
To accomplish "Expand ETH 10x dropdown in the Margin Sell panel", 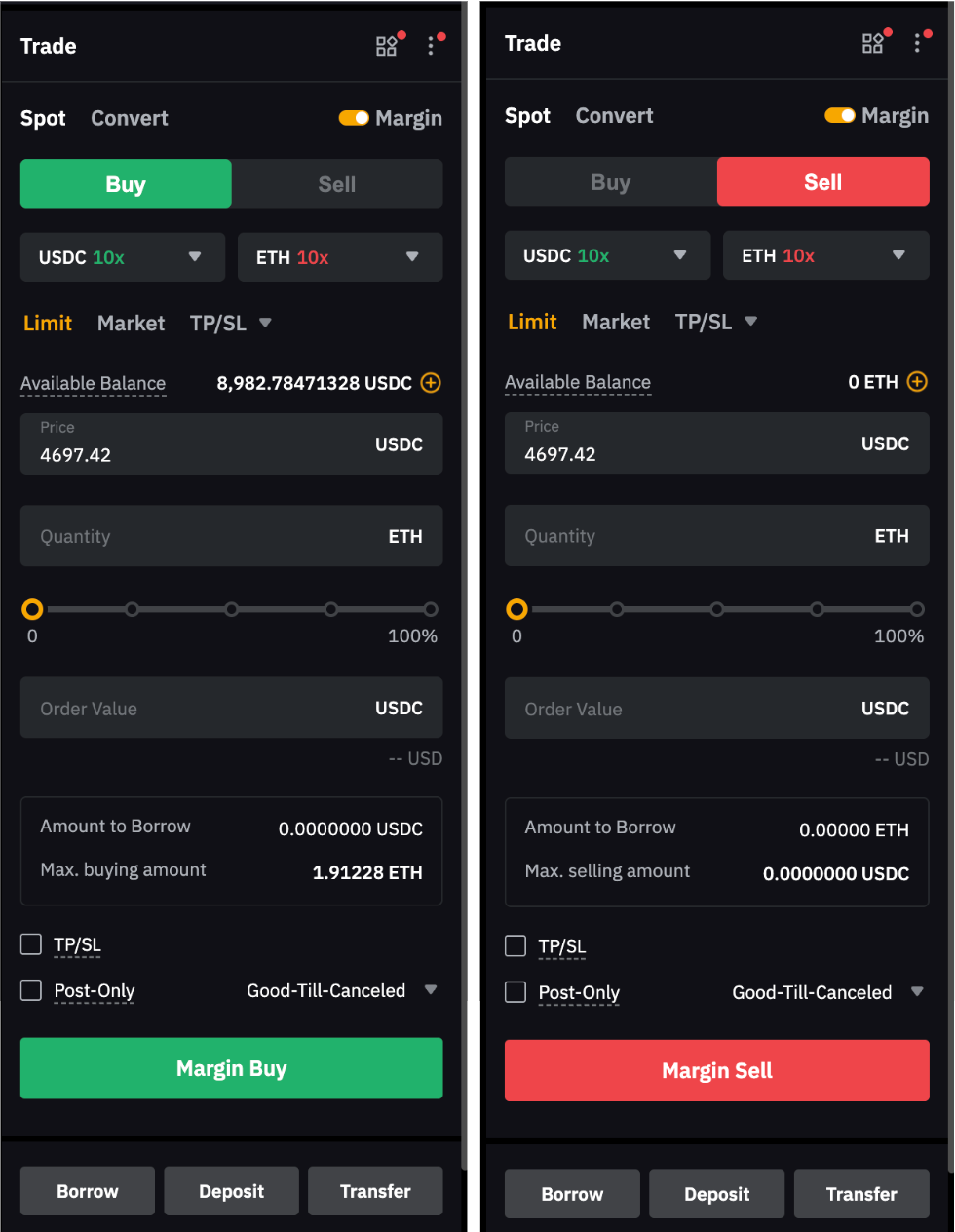I will pos(825,255).
